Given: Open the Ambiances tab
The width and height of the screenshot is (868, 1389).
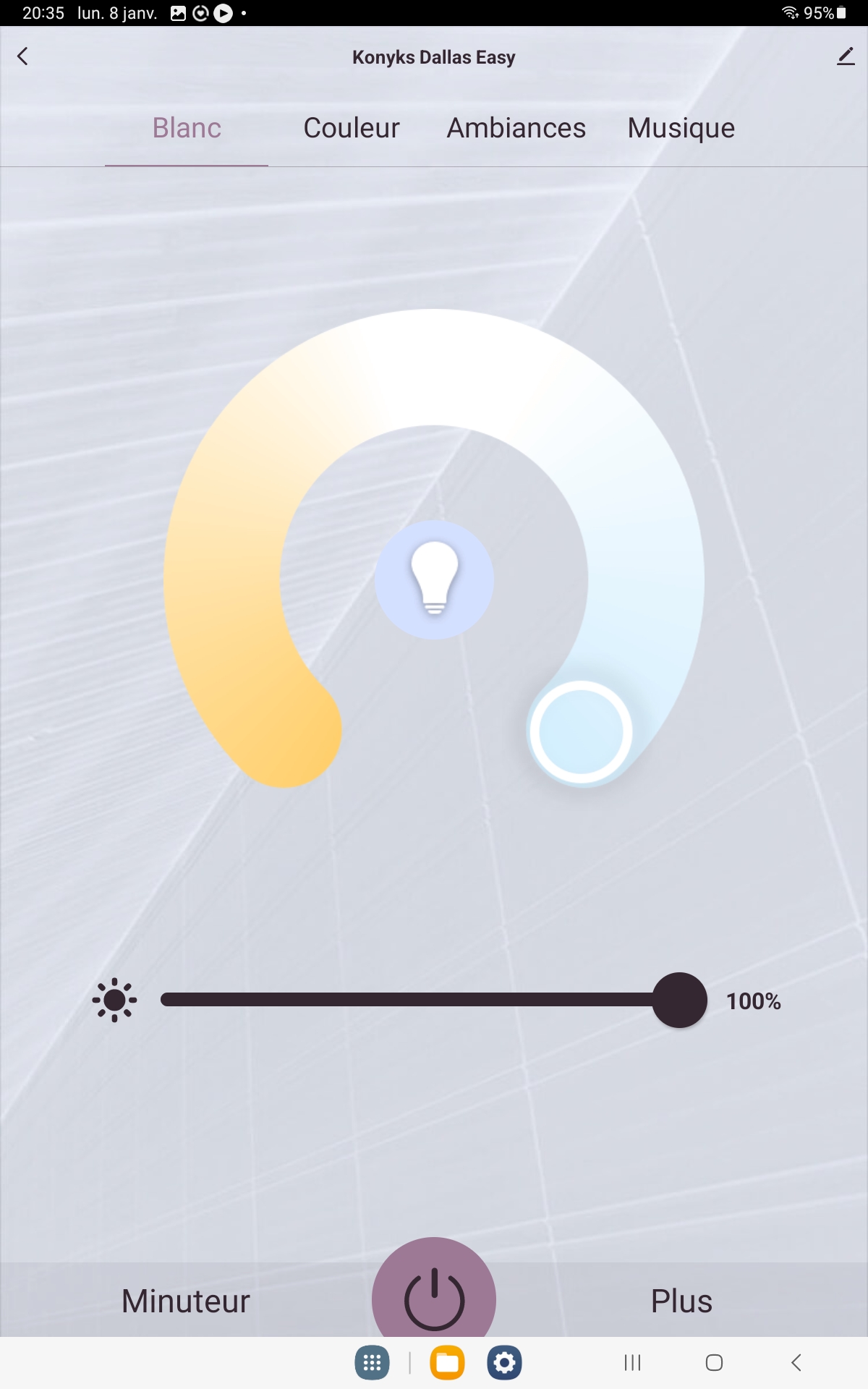Looking at the screenshot, I should (x=516, y=128).
